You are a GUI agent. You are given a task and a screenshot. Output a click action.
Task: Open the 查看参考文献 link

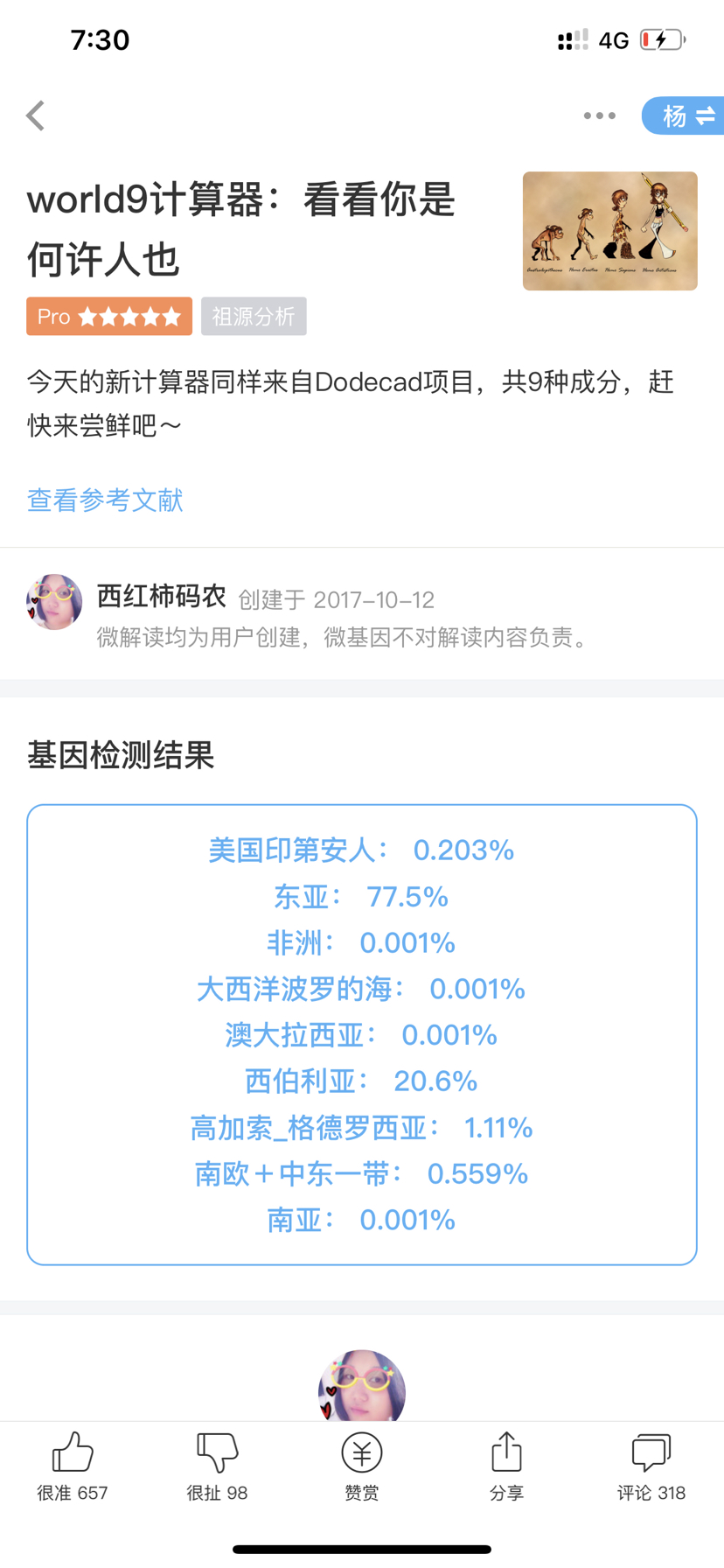(x=105, y=500)
